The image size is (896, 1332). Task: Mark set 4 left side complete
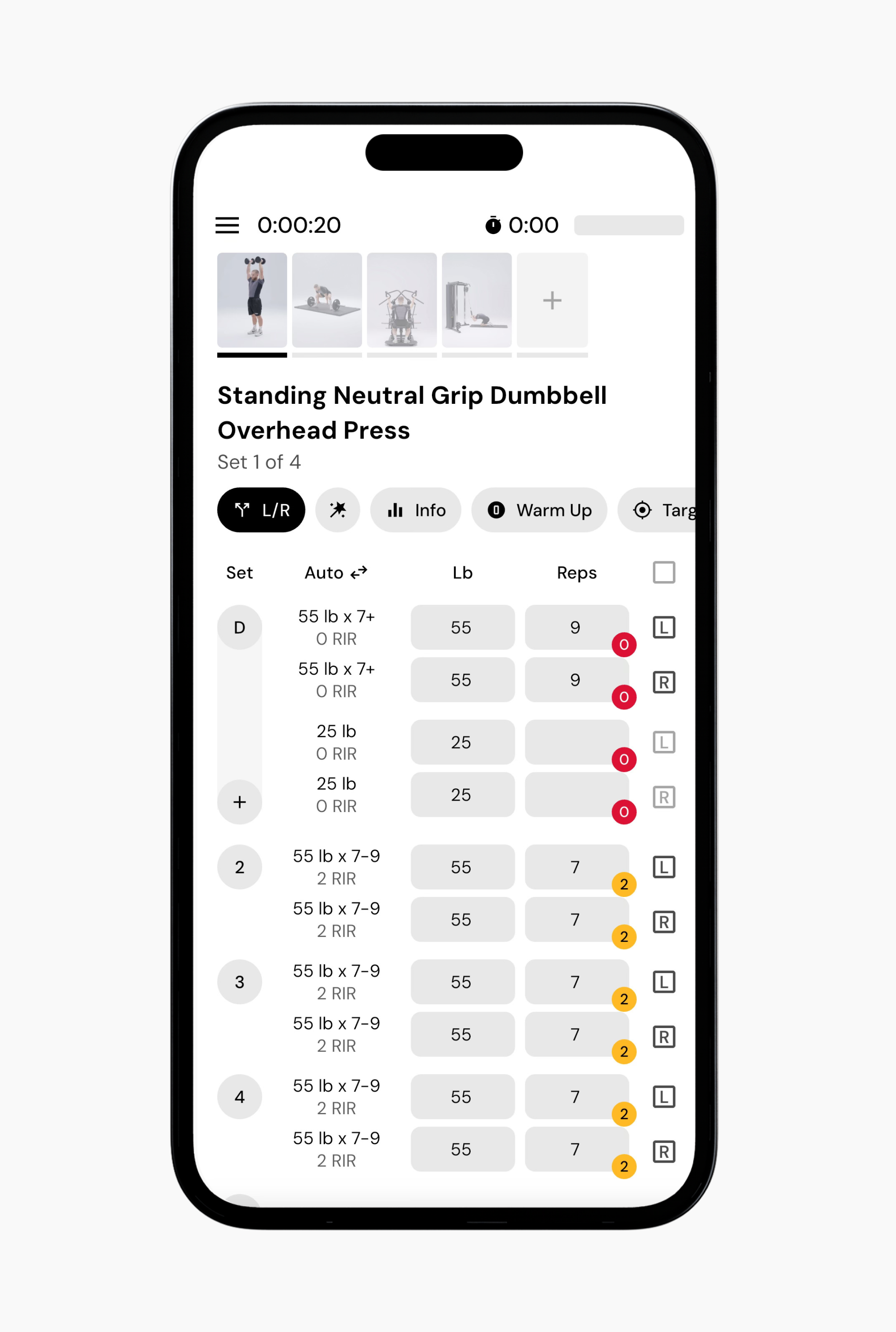663,1097
